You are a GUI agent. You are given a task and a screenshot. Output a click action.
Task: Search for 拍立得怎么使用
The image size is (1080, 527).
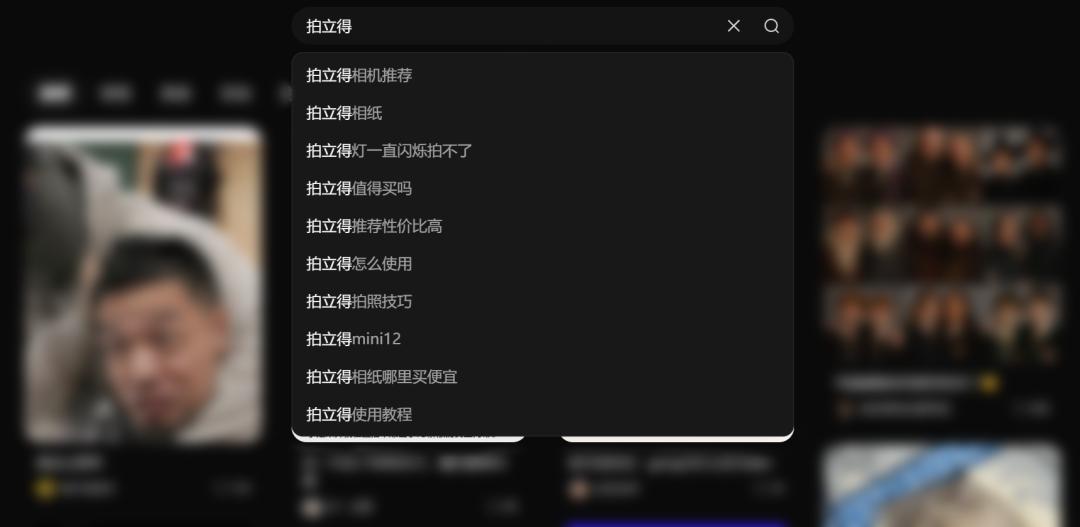click(x=359, y=264)
